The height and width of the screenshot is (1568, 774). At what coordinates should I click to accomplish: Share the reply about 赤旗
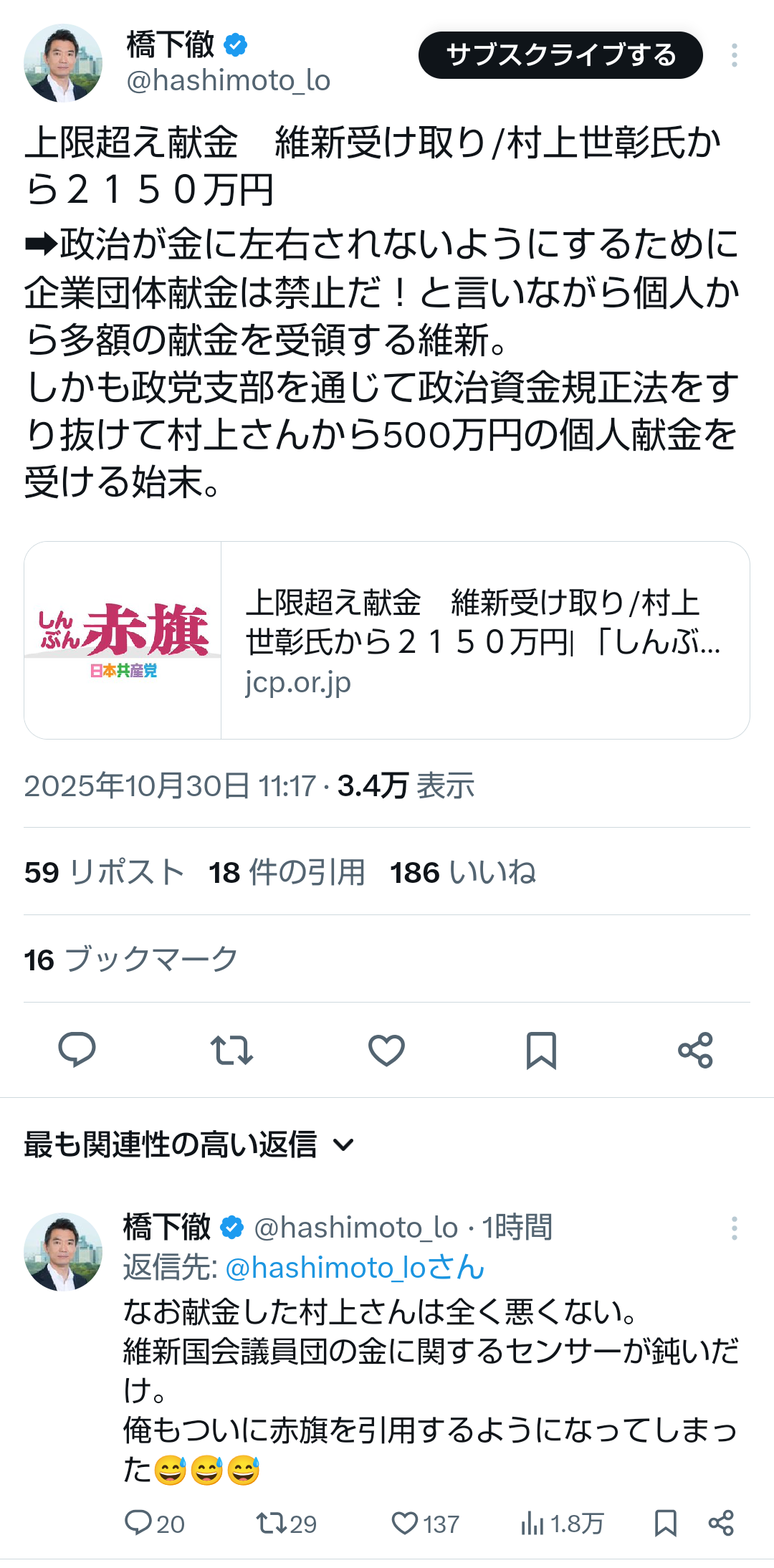[x=721, y=1522]
